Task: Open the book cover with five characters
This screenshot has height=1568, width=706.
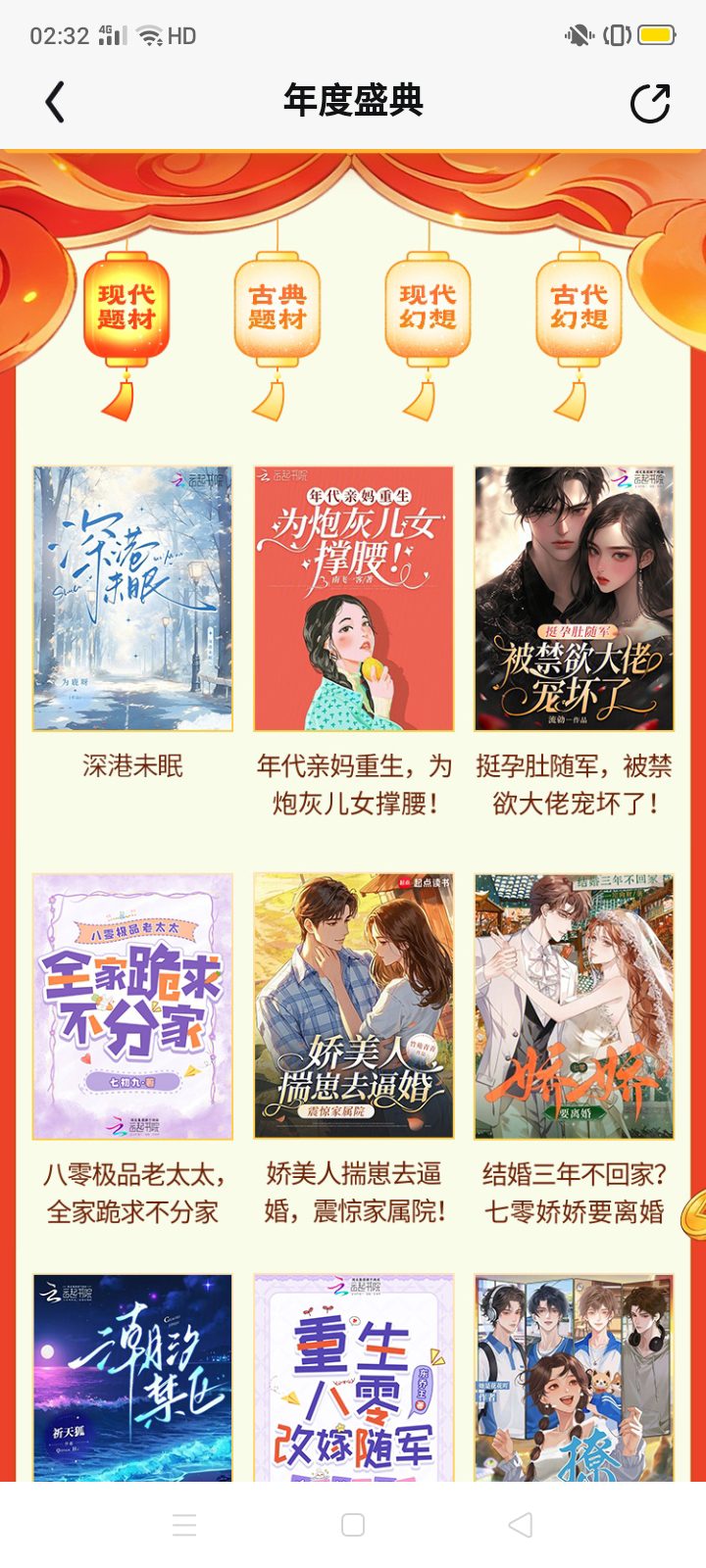Action: (x=574, y=1377)
